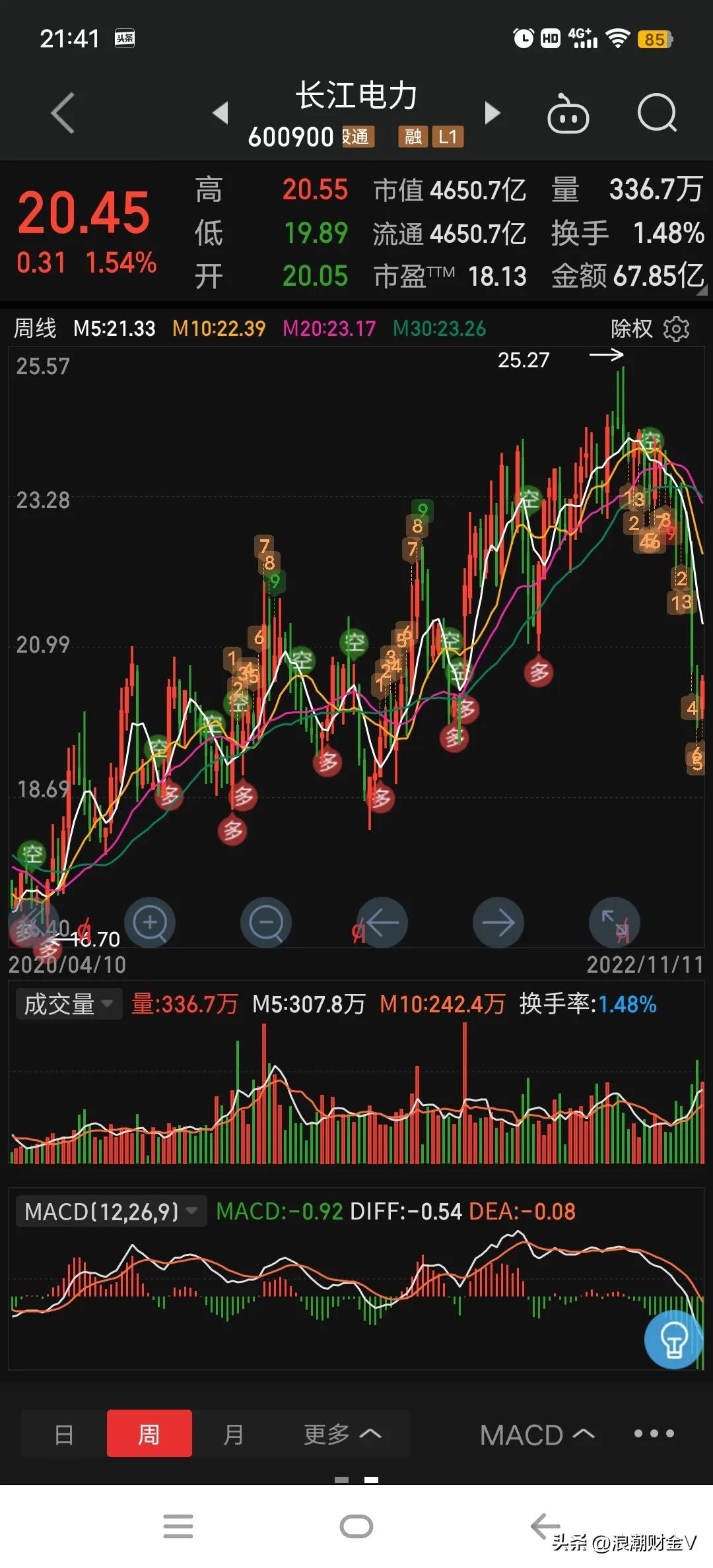The width and height of the screenshot is (713, 1568).
Task: Zoom out of the chart
Action: tap(266, 923)
